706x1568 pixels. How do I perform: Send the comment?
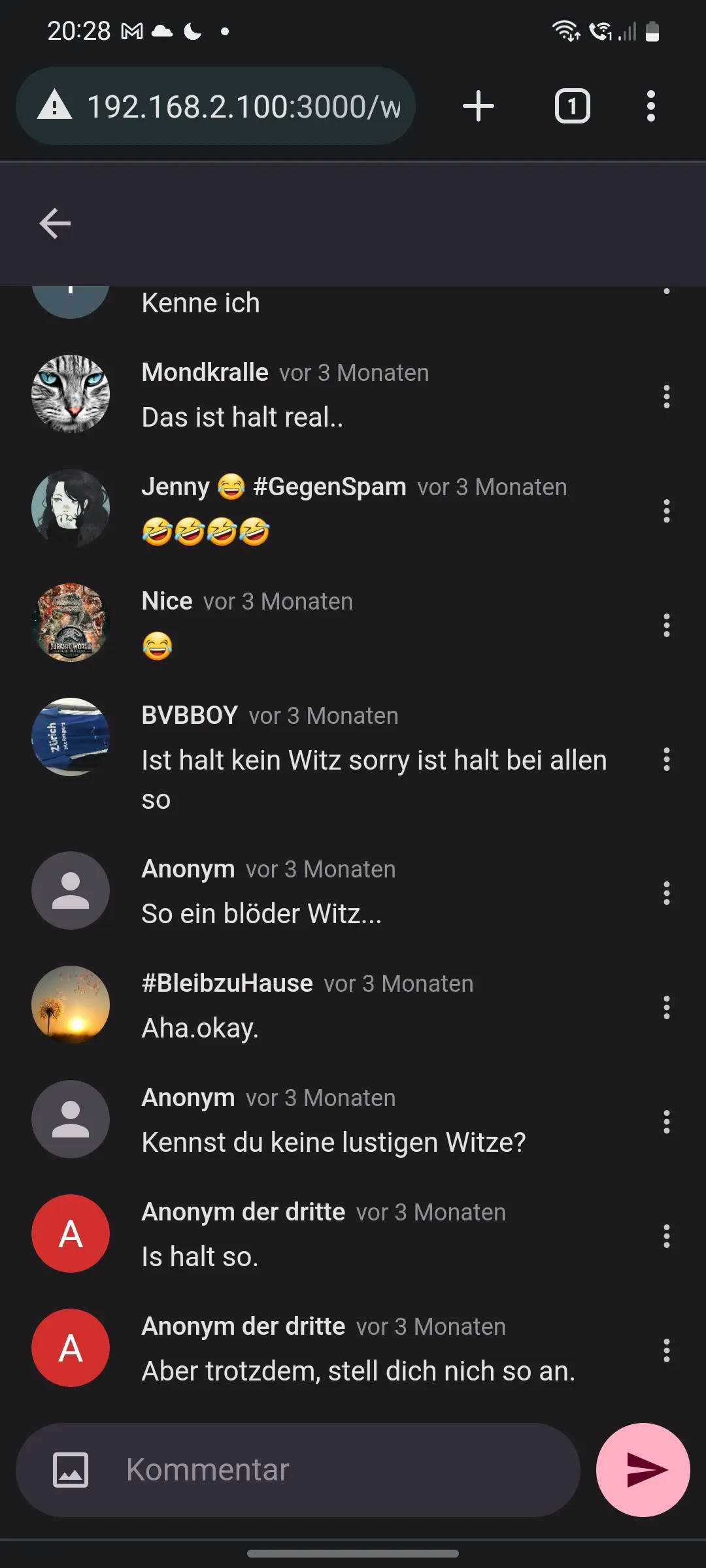(x=643, y=1470)
